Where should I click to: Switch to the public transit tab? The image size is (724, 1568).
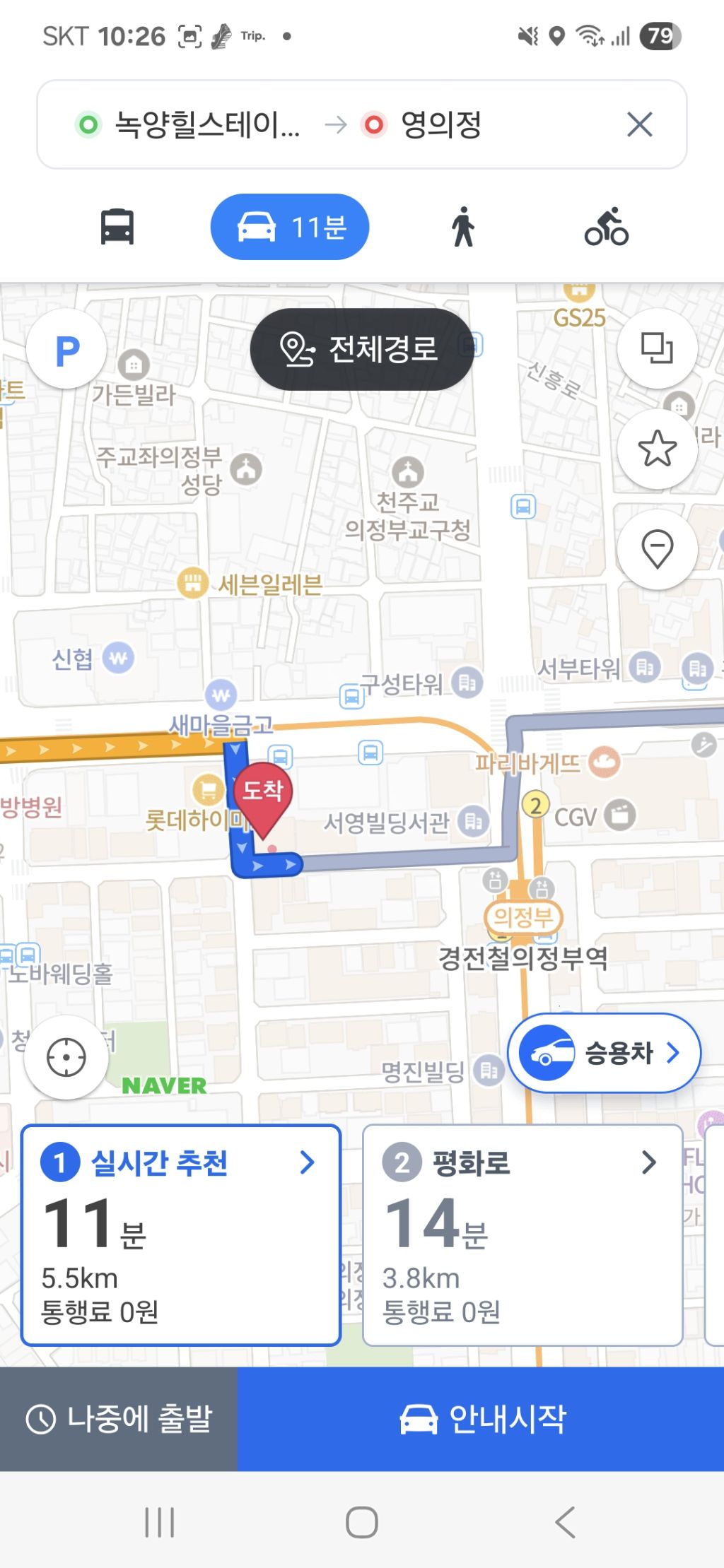coord(117,227)
